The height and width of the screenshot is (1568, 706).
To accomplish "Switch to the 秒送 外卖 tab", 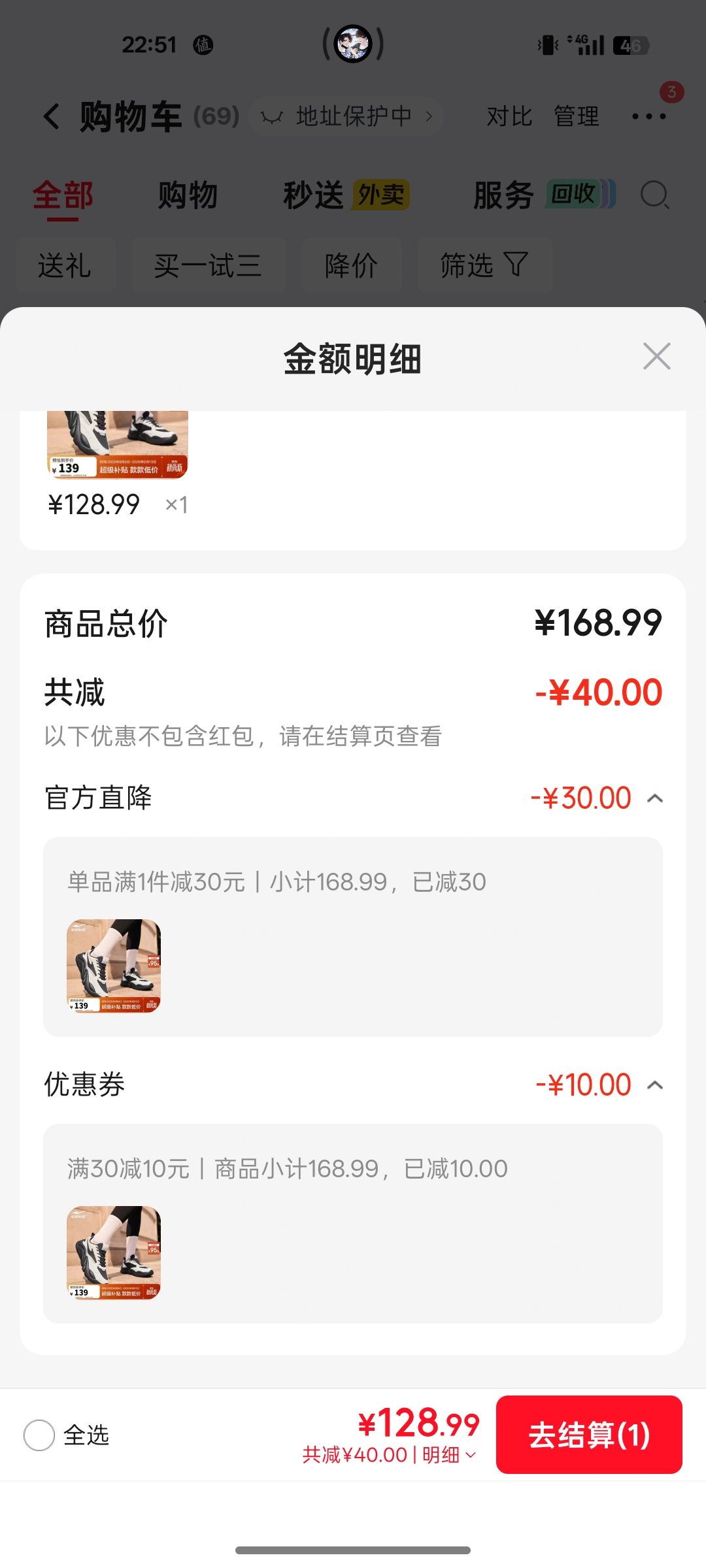I will [346, 195].
